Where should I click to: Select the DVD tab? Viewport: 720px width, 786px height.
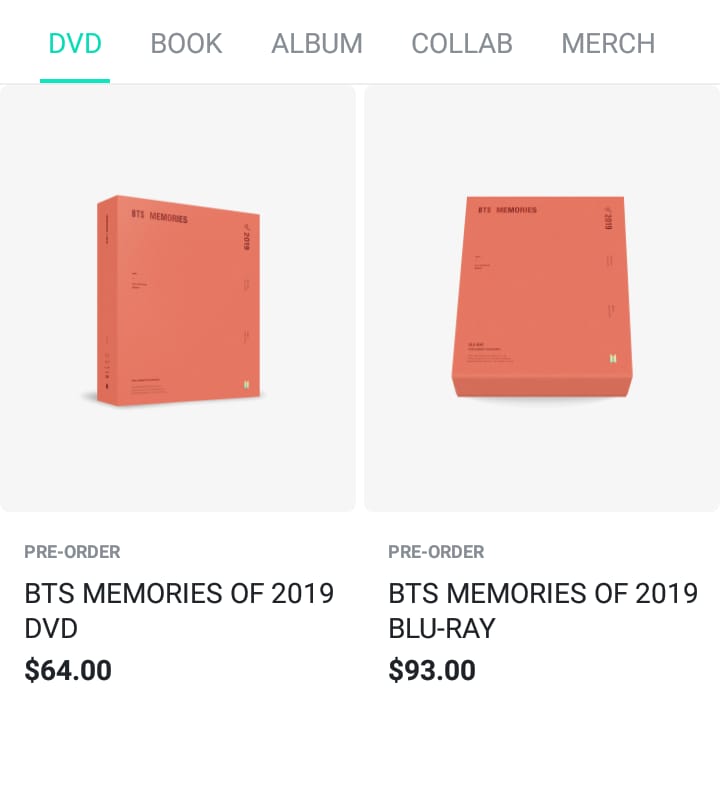[75, 44]
